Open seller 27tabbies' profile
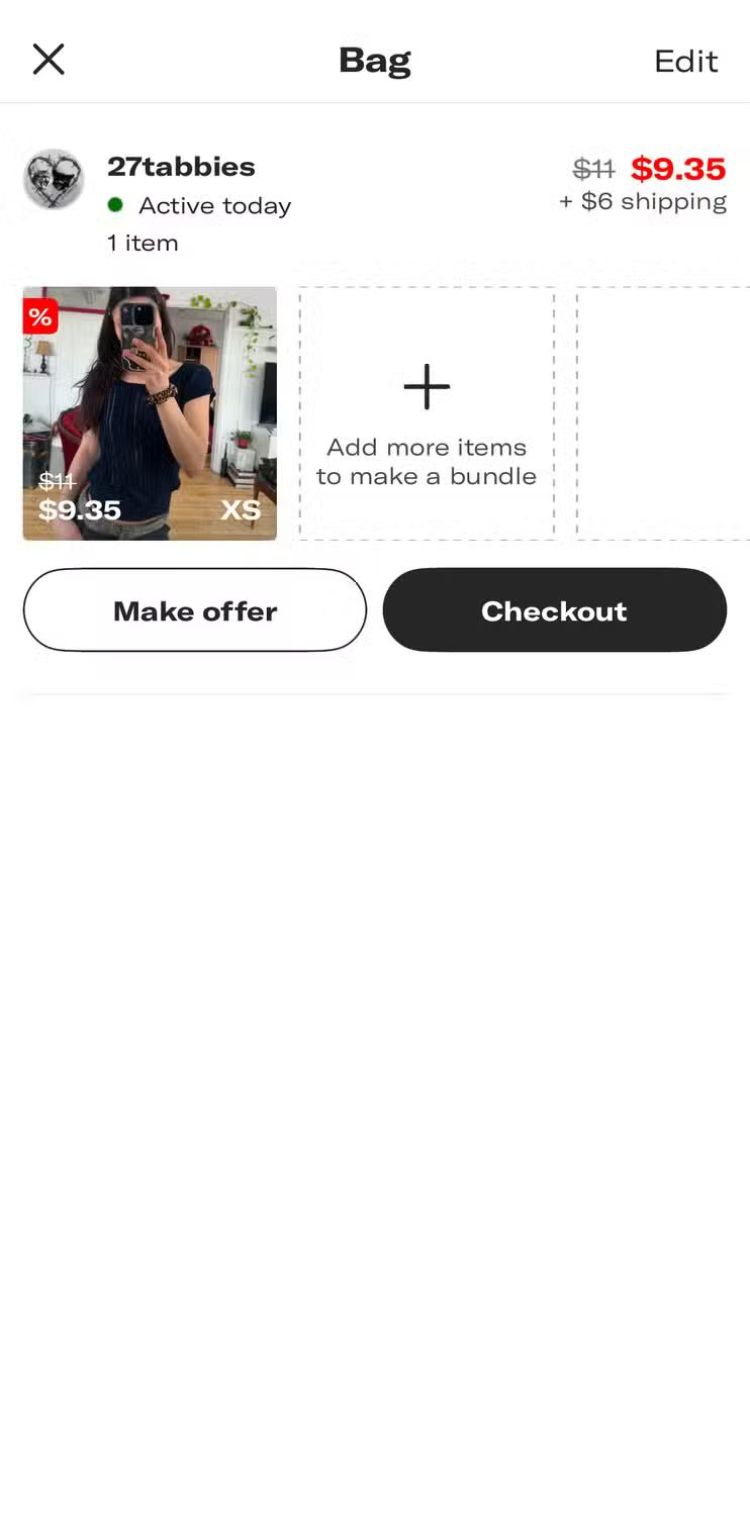Image resolution: width=750 pixels, height=1516 pixels. point(181,167)
